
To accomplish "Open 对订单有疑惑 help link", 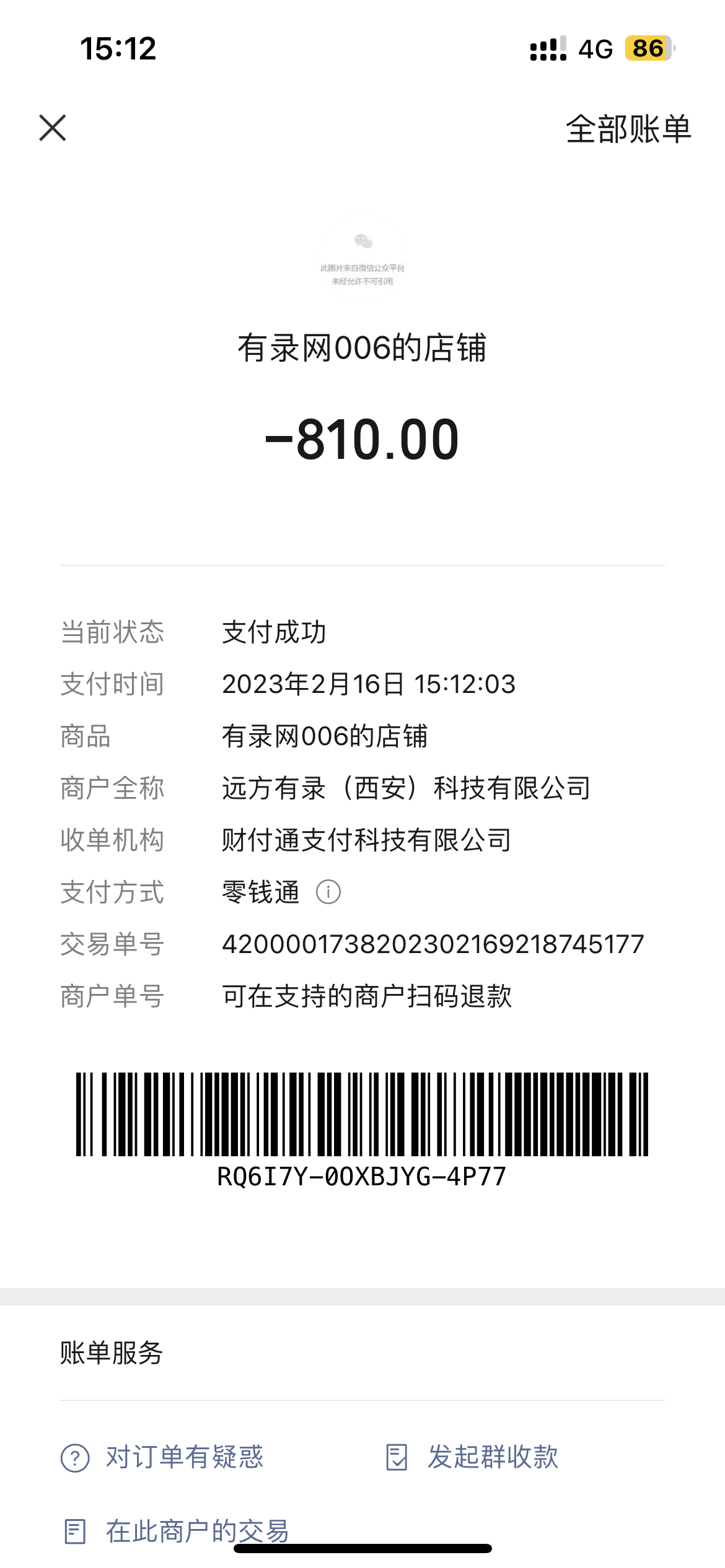I will point(162,1457).
